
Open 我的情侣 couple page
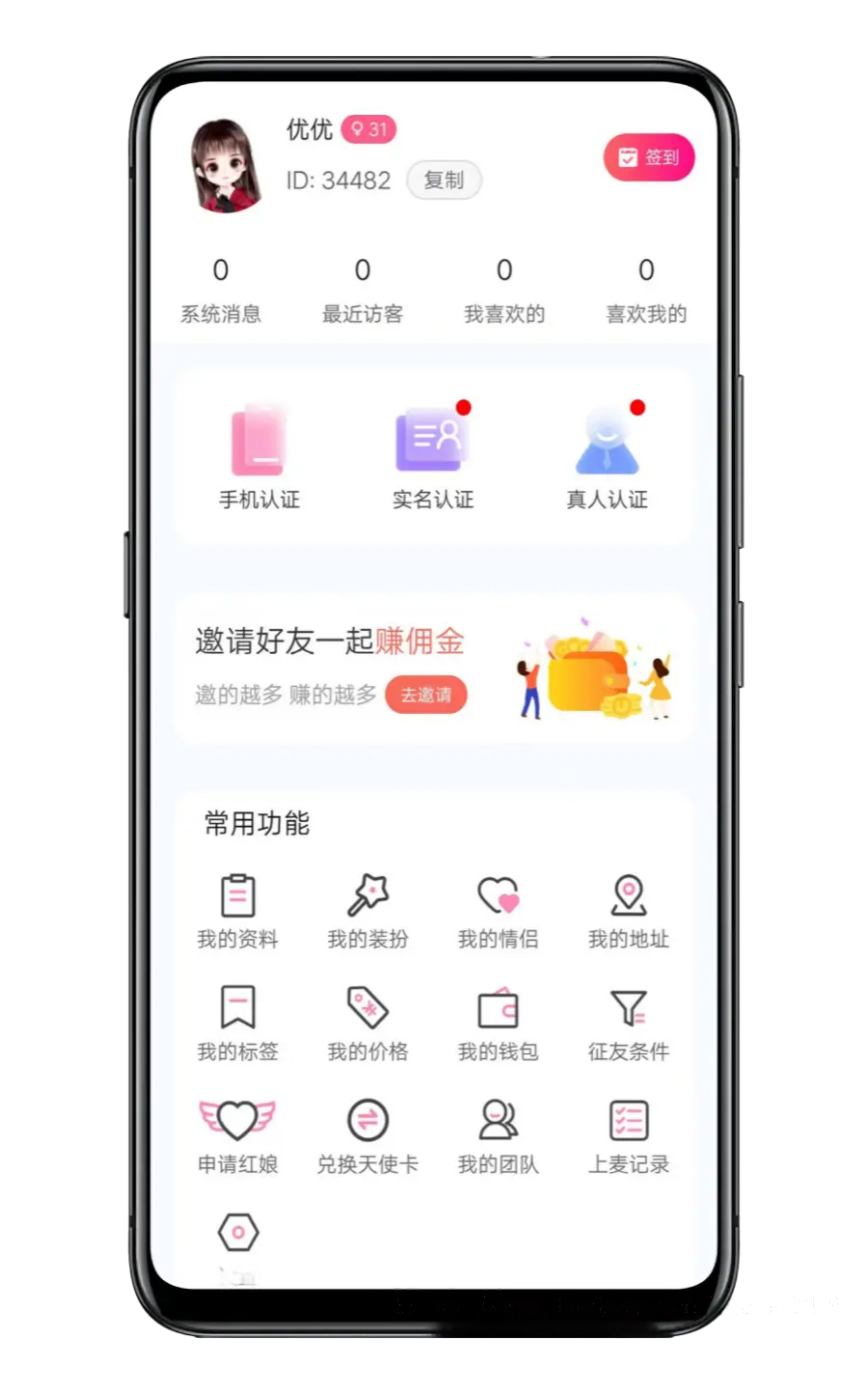(x=499, y=912)
